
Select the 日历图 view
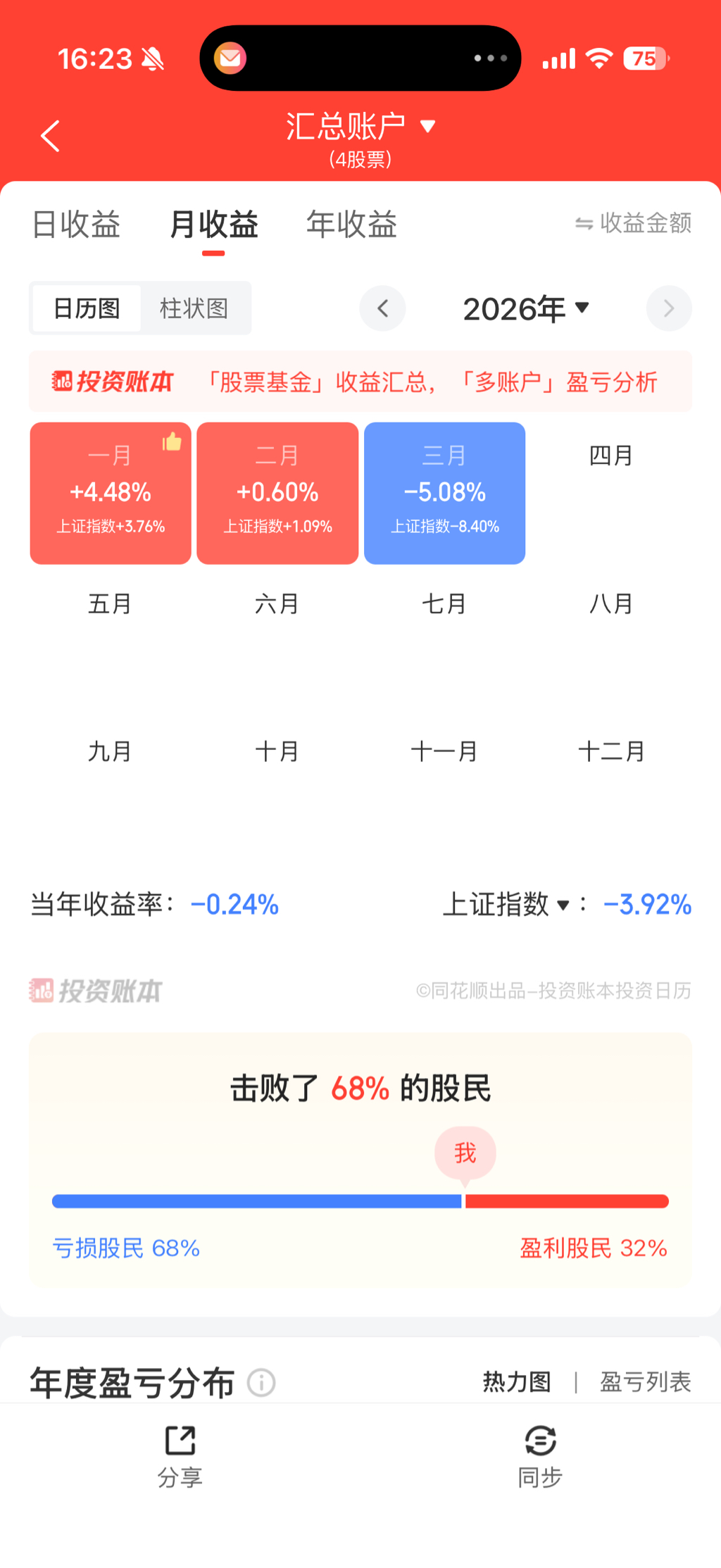pos(87,308)
